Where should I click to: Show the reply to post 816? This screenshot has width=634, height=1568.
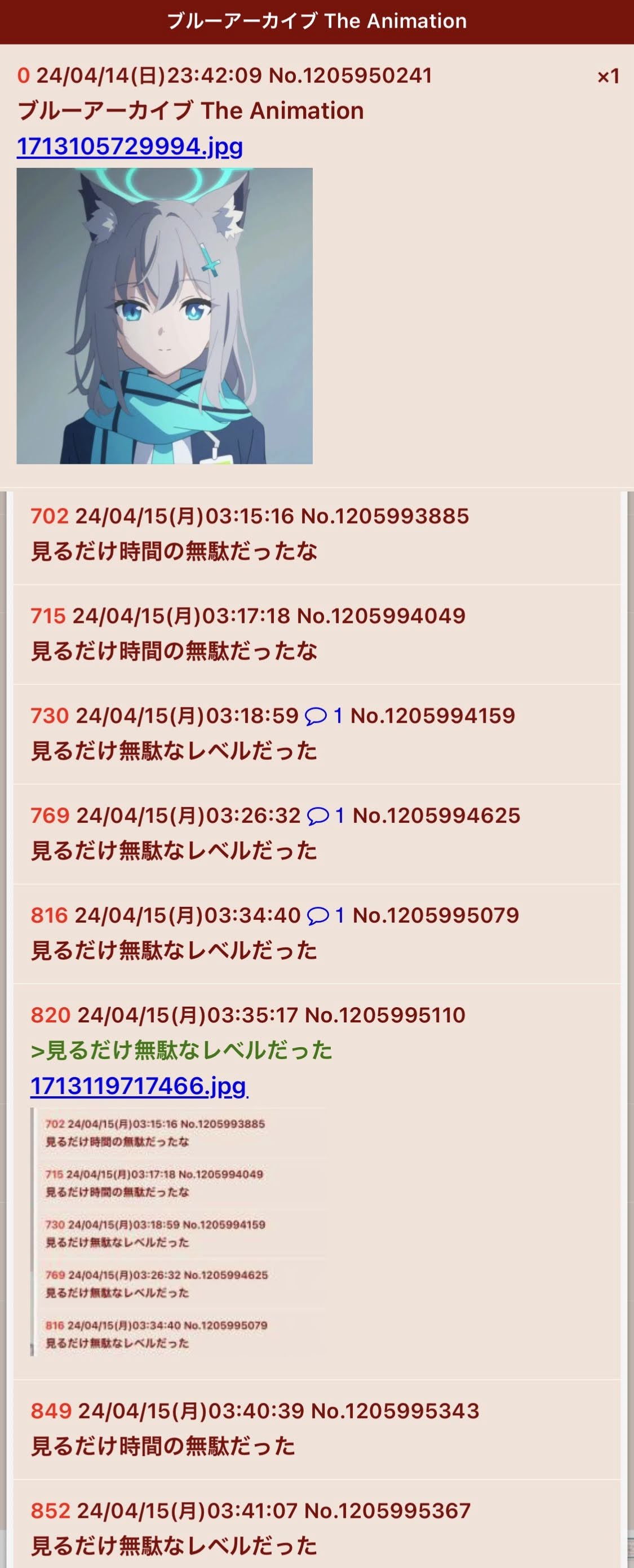[326, 915]
